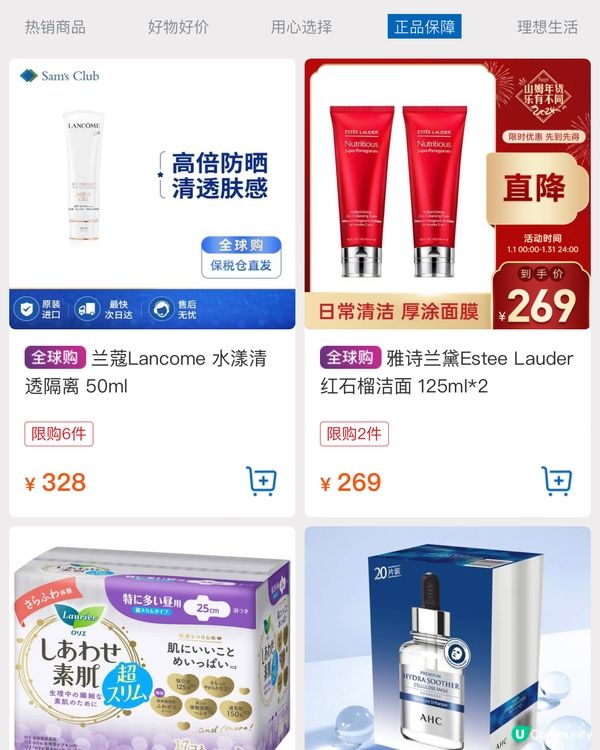Add the Lancome ¥328 item to cart
This screenshot has height=750, width=600.
(261, 481)
